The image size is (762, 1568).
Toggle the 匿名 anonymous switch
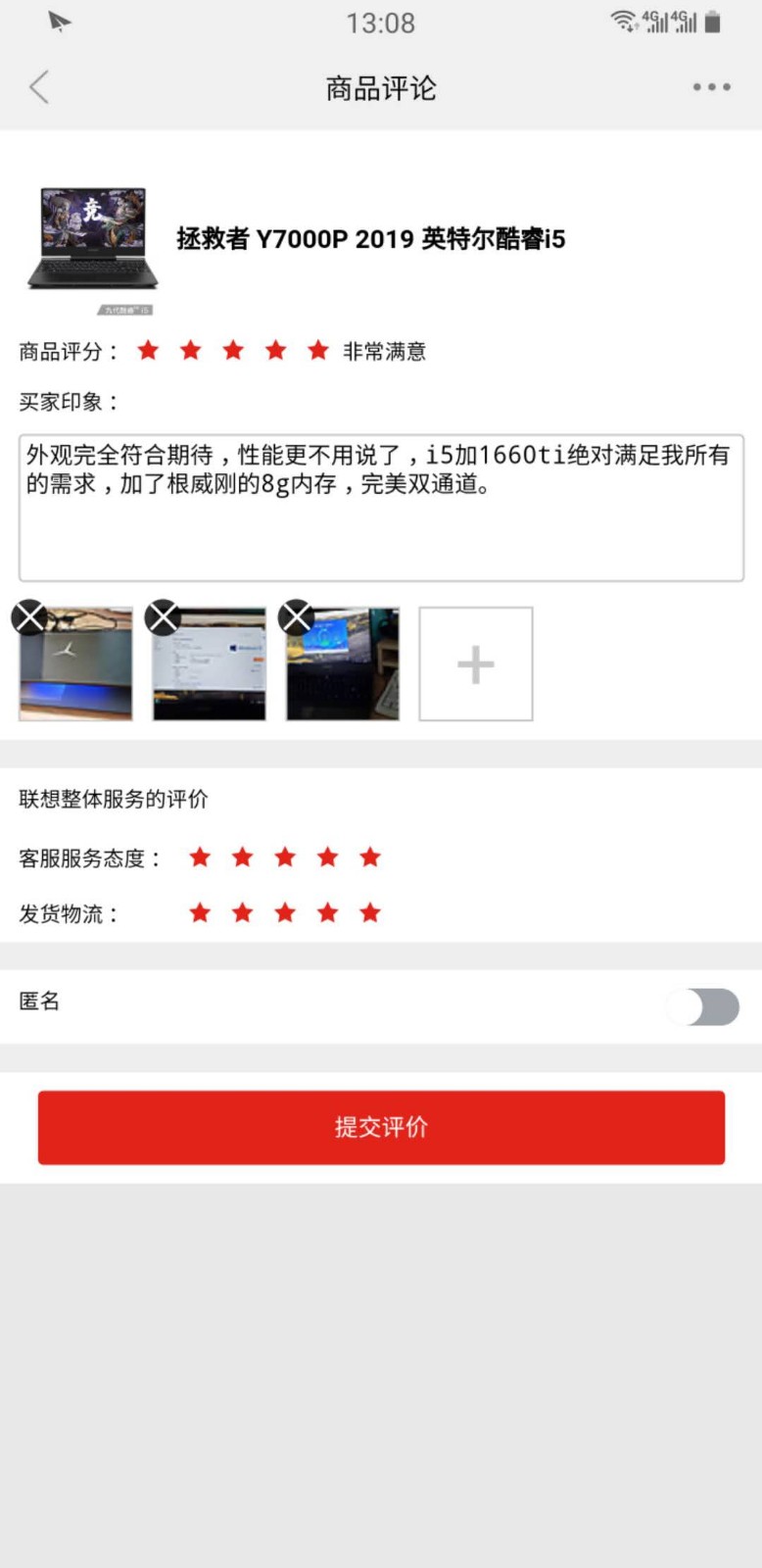coord(703,1006)
